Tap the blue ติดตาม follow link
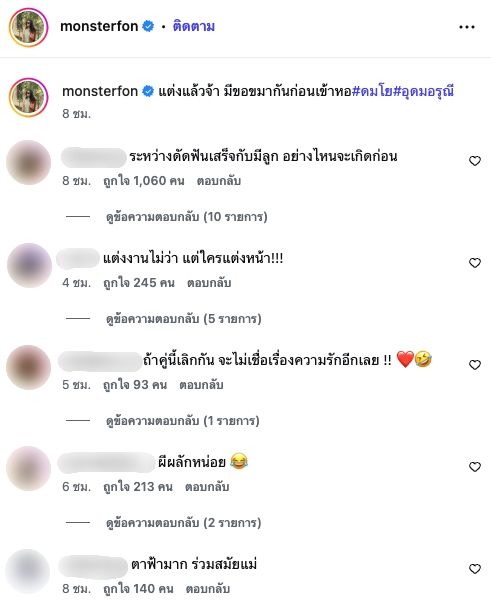491x615 pixels. (194, 27)
